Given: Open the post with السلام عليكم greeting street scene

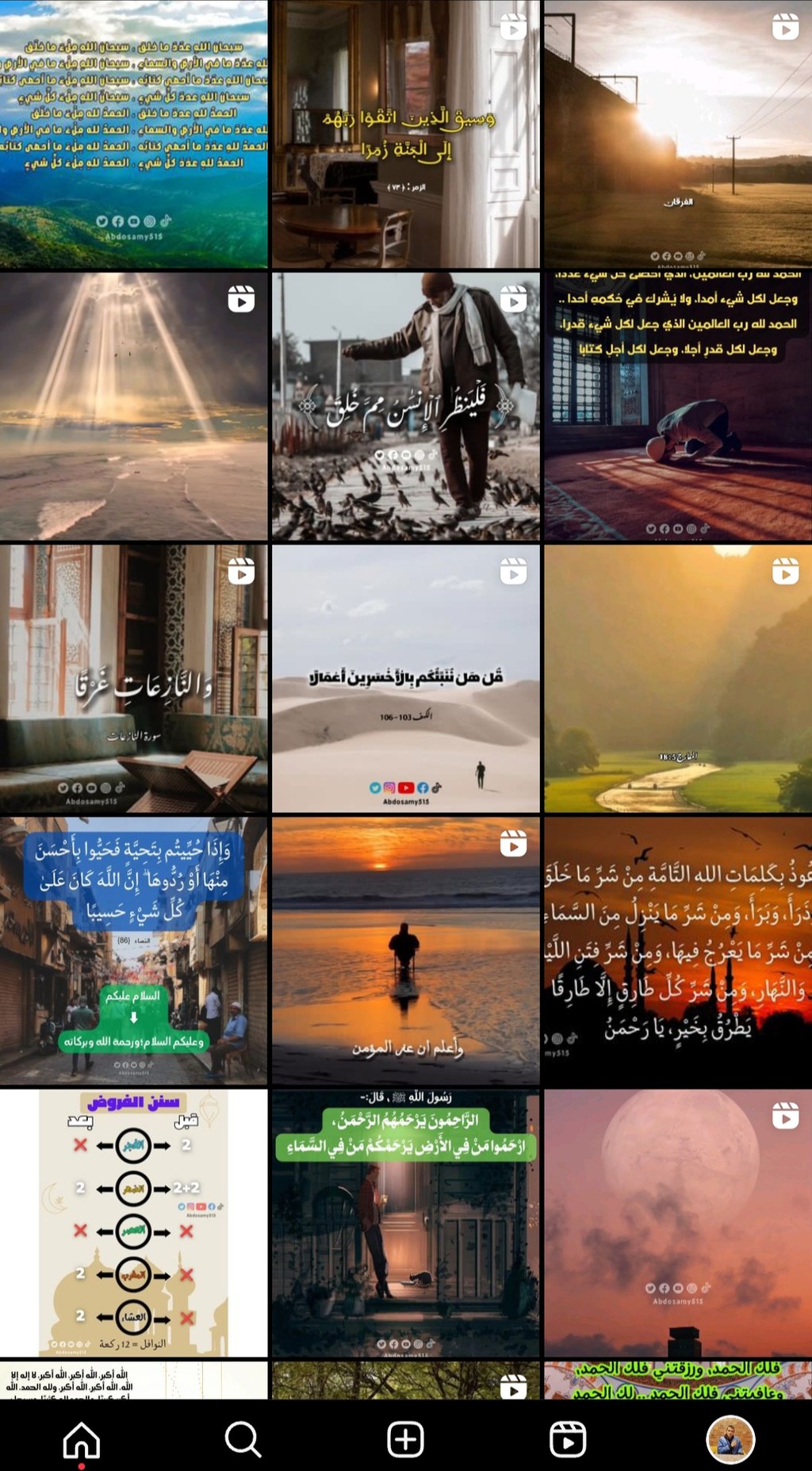Looking at the screenshot, I should 133,951.
